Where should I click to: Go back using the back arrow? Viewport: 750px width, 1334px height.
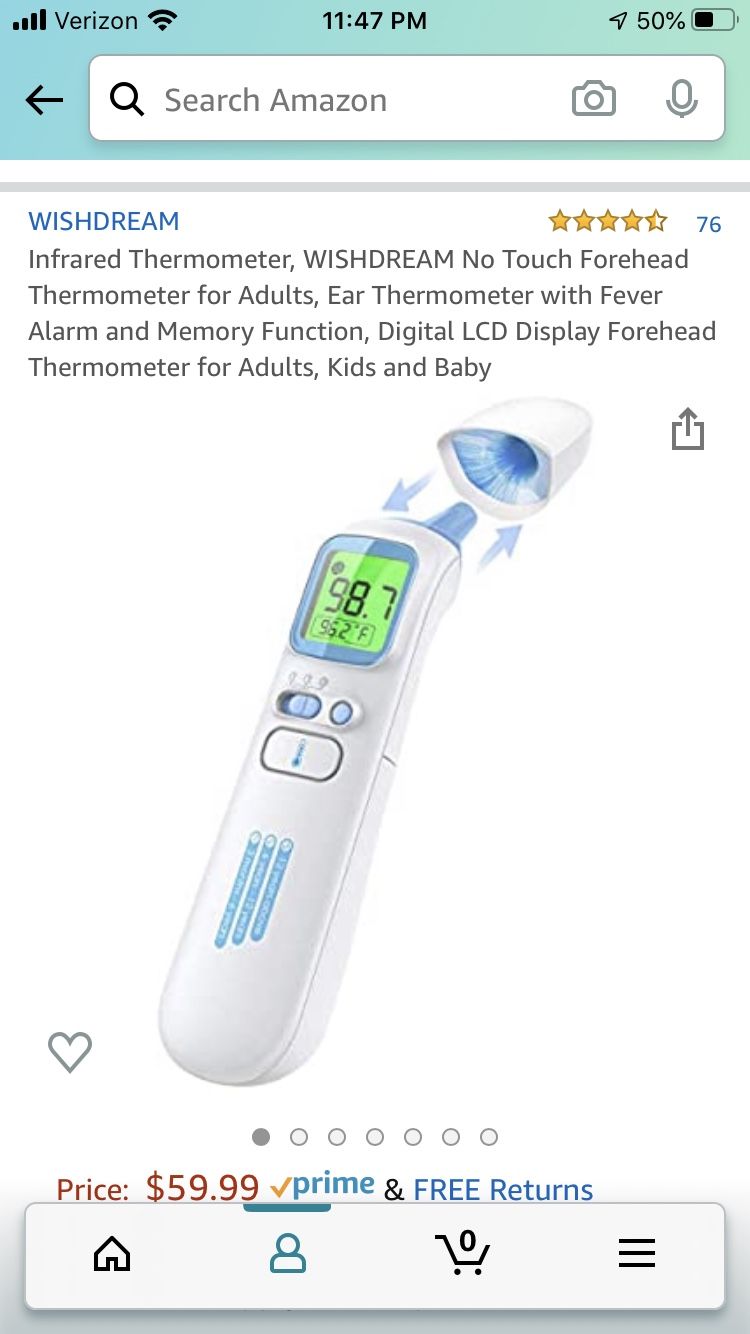pos(44,99)
